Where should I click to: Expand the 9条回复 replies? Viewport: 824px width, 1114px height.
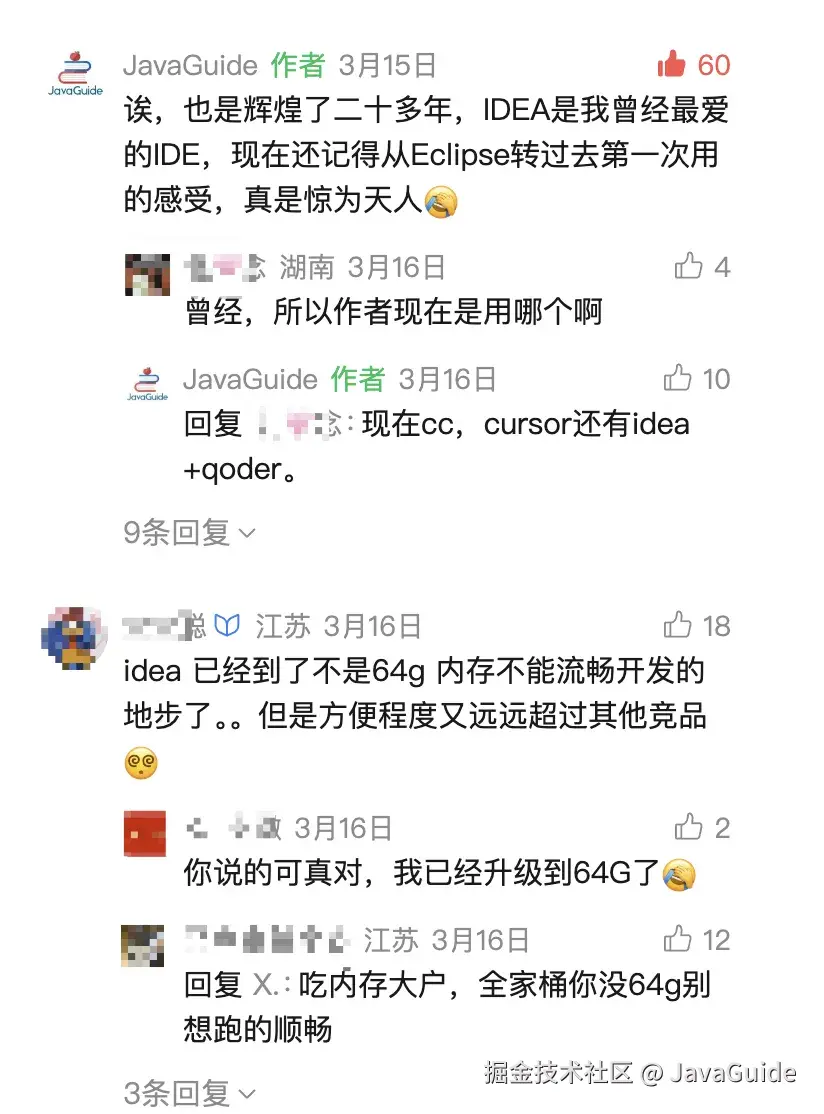point(189,532)
